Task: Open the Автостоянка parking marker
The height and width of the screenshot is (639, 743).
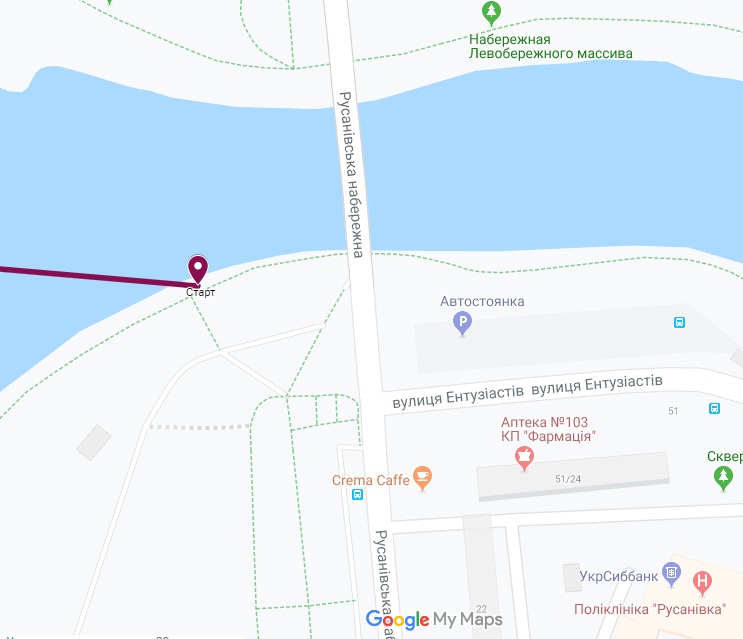Action: click(462, 322)
